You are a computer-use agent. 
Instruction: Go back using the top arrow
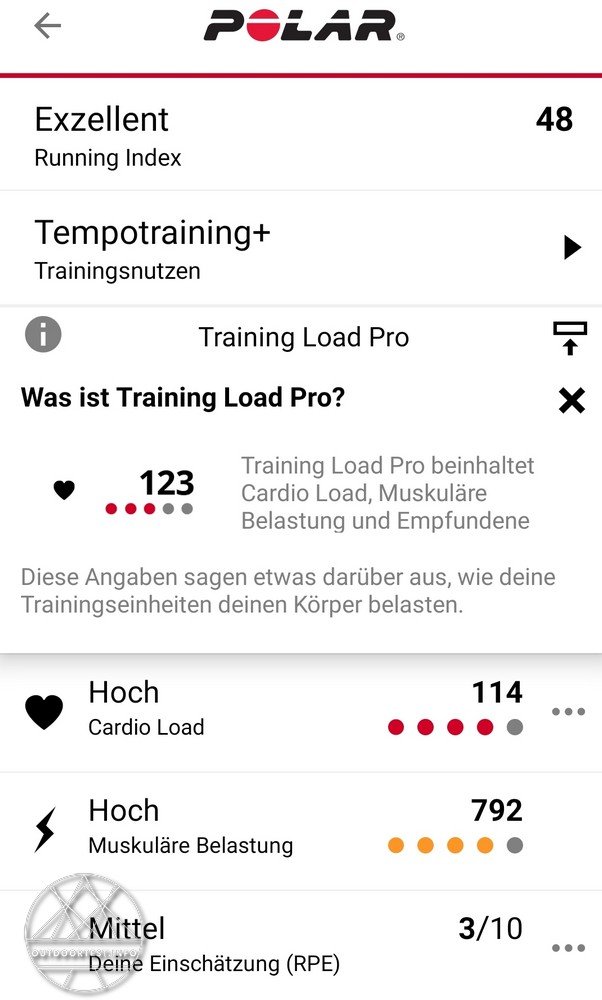click(47, 26)
